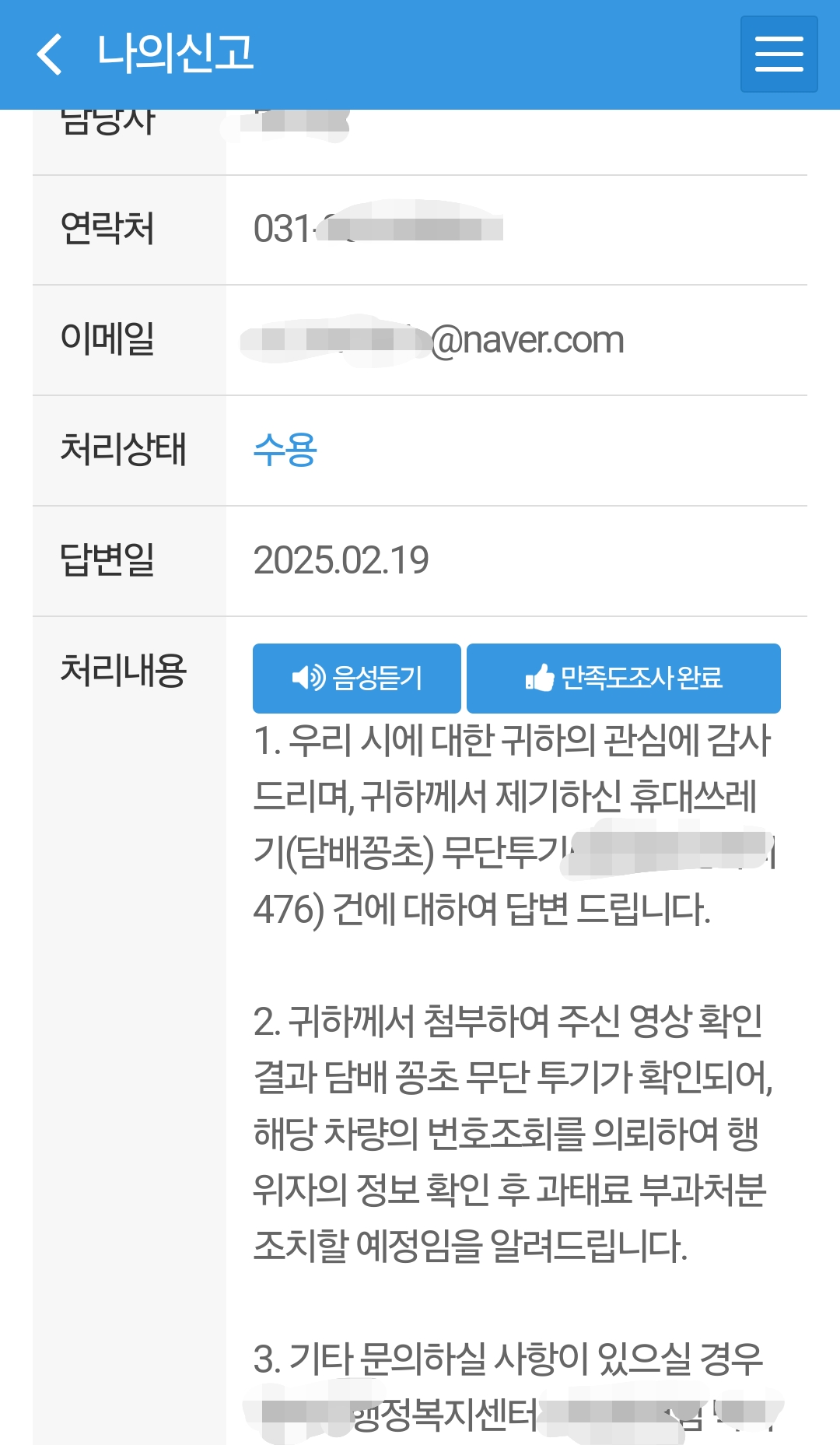Screen dimensions: 840x1445
Task: Tap the 만족도조사 완료 button
Action: click(x=624, y=678)
